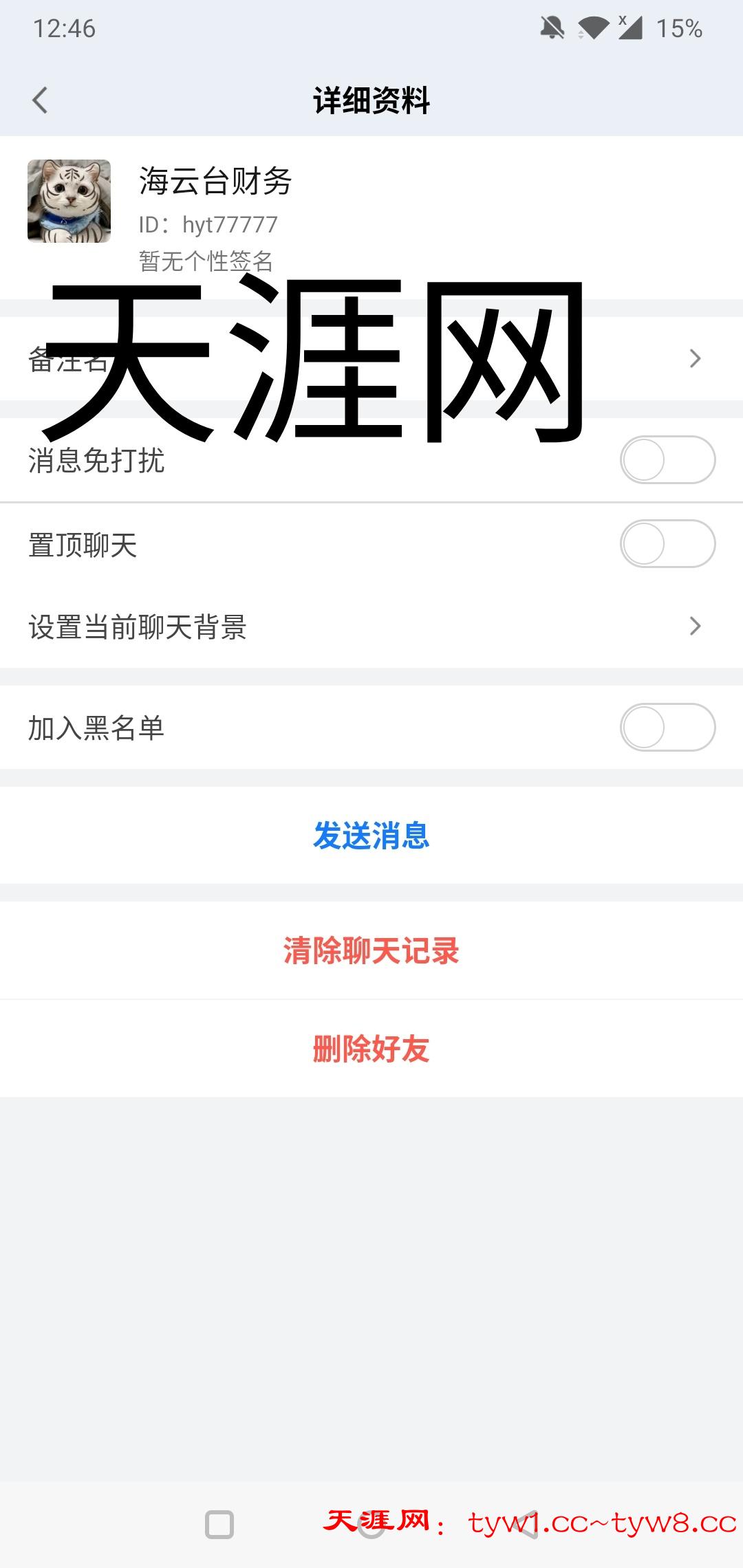View 海云台财务 profile avatar

click(x=69, y=201)
